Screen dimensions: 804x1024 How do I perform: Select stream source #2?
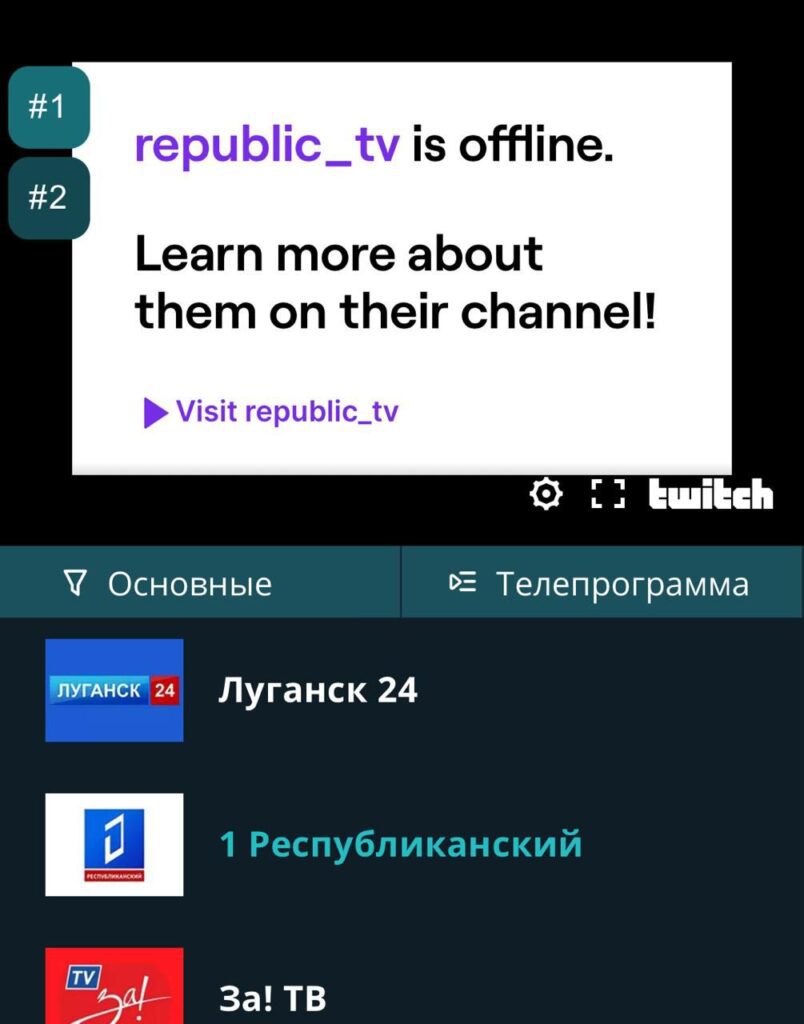pyautogui.click(x=48, y=198)
